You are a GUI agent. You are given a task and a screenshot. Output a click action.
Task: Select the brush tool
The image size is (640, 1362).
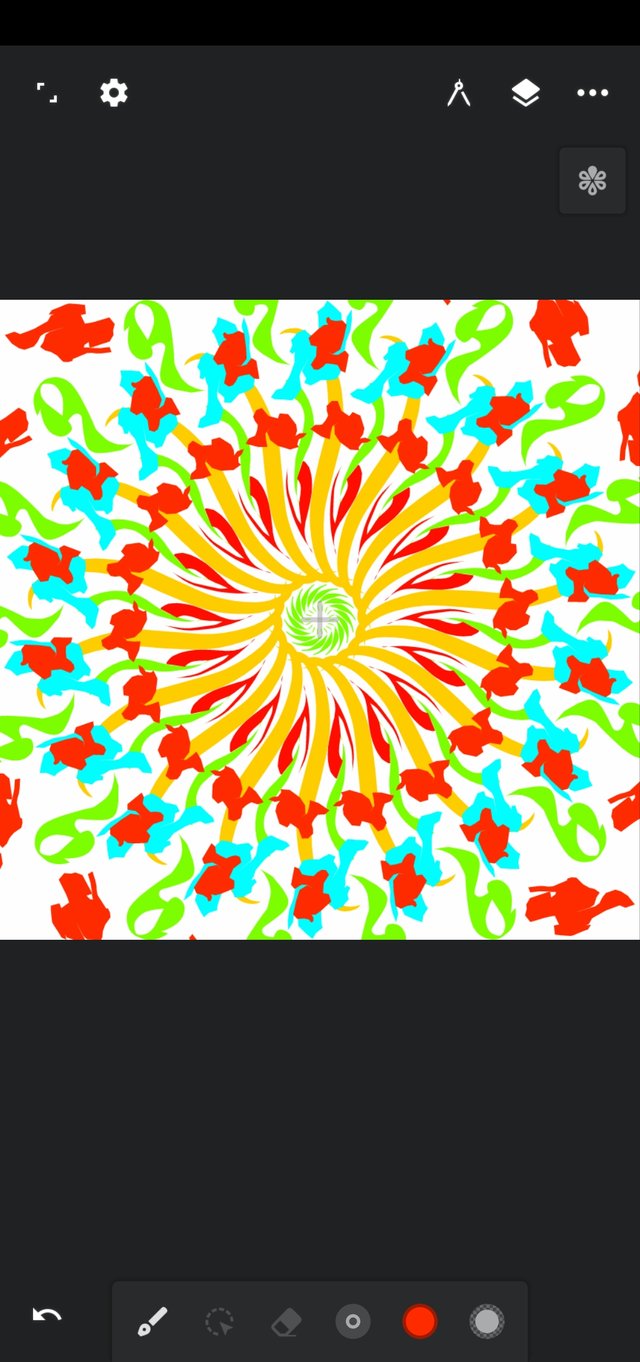[x=152, y=1322]
